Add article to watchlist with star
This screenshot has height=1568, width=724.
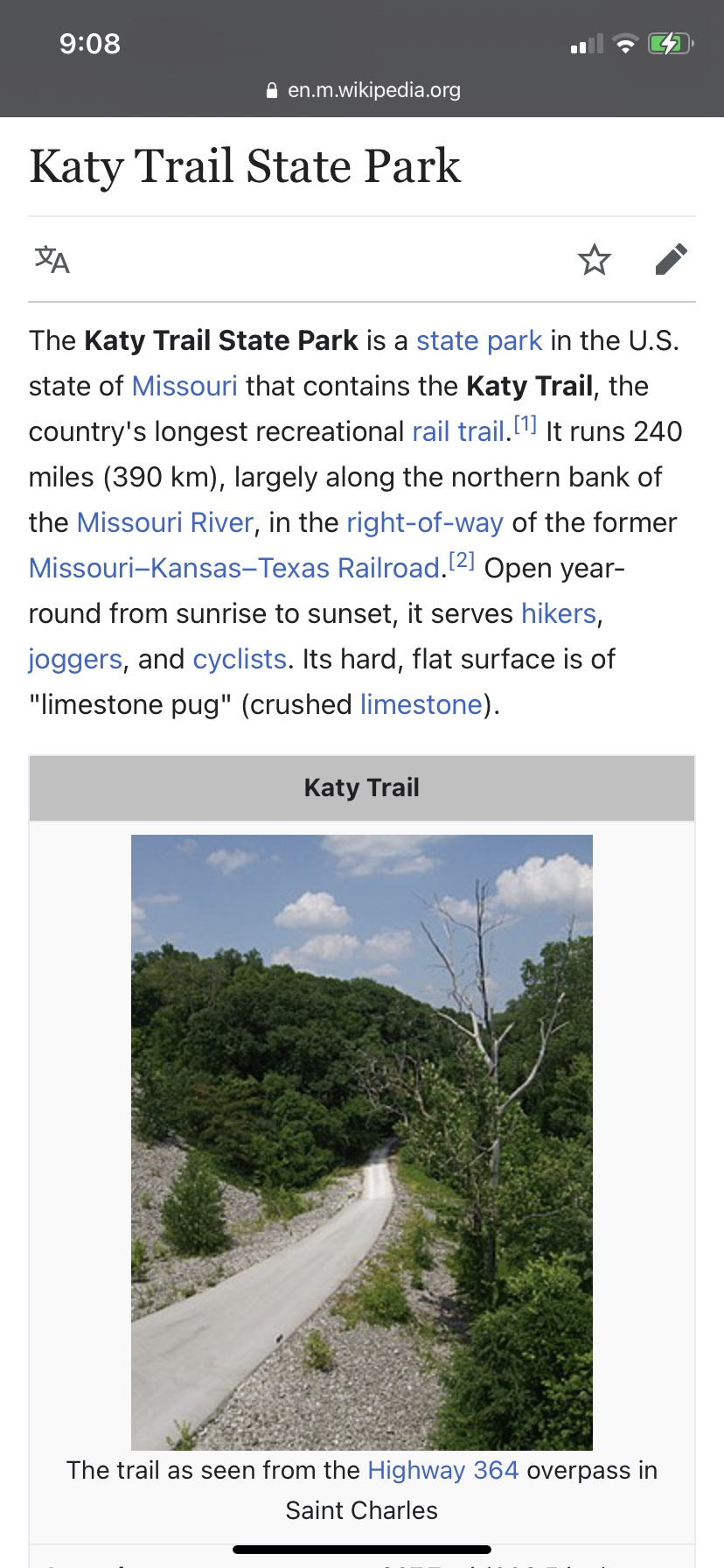tap(595, 260)
